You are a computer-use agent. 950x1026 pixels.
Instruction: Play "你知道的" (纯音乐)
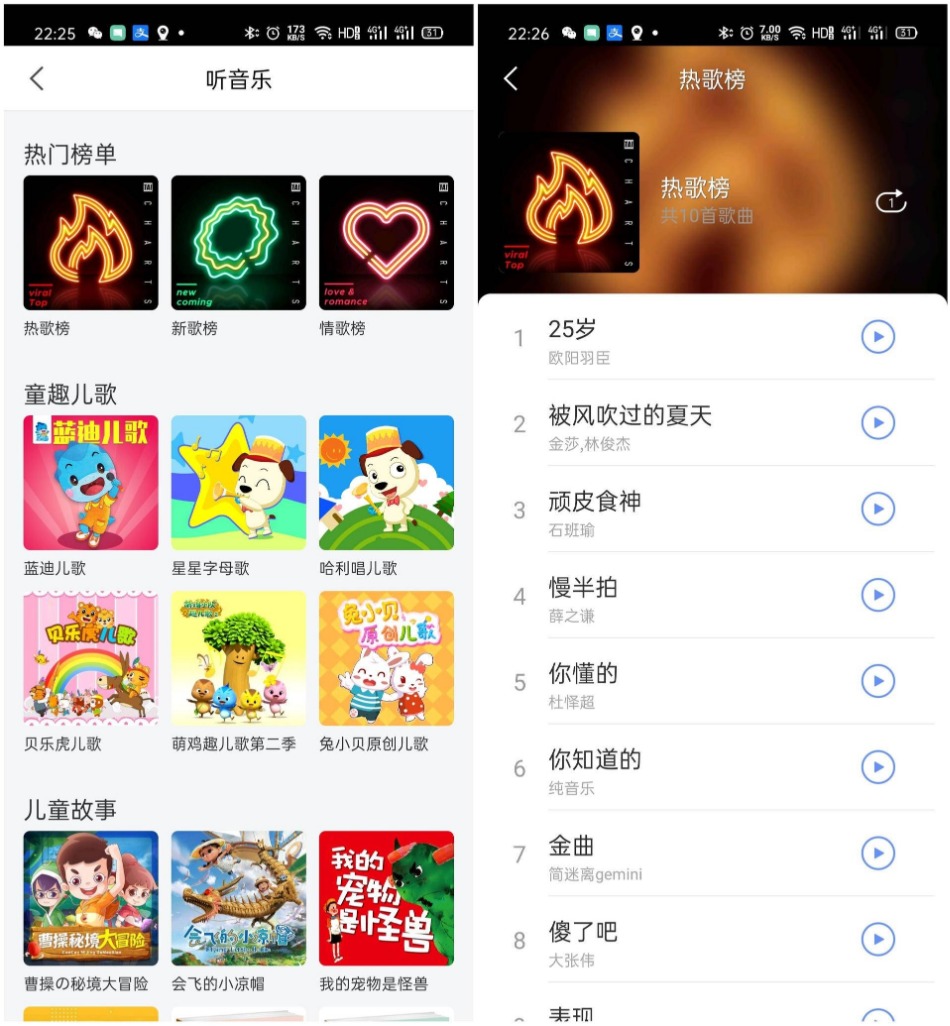pos(877,768)
